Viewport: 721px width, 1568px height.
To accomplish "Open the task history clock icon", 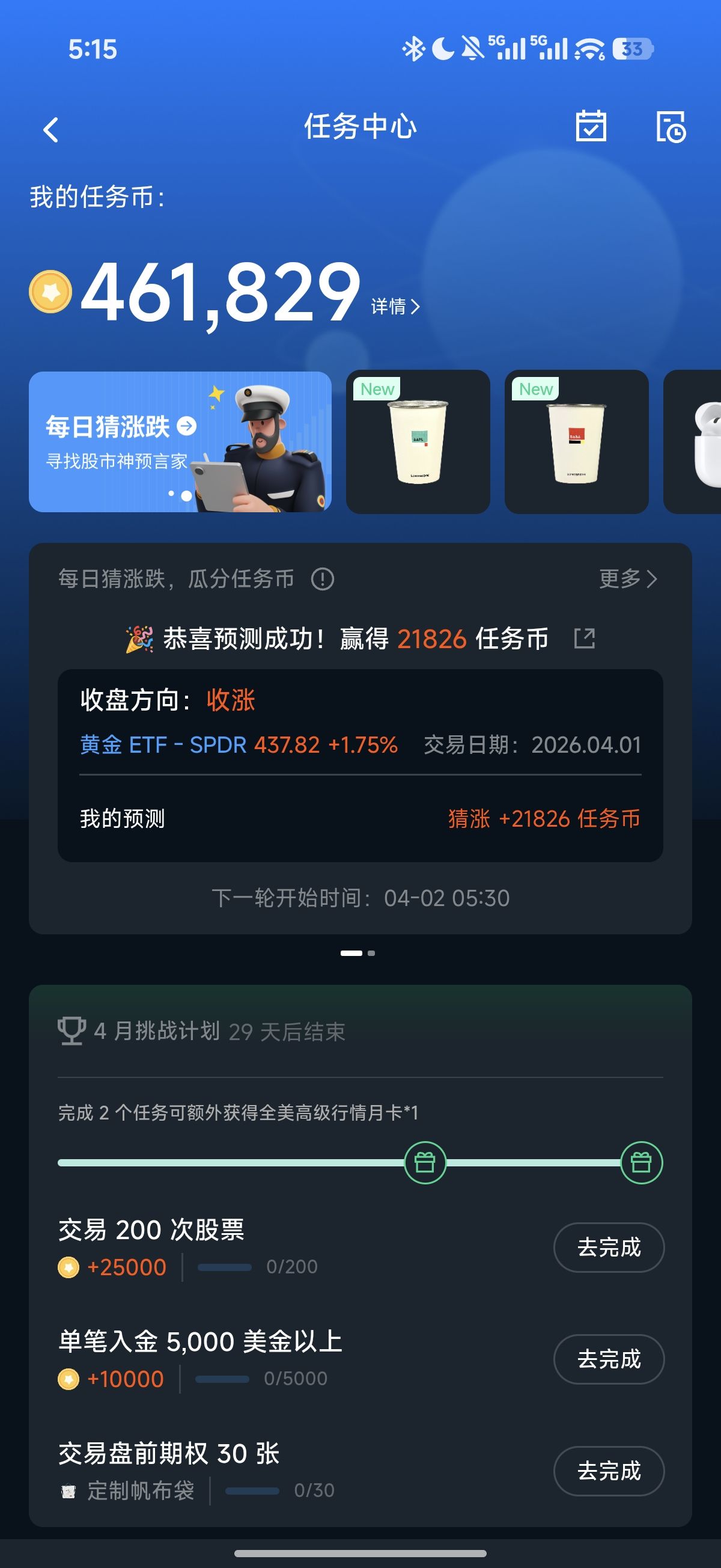I will [x=671, y=127].
